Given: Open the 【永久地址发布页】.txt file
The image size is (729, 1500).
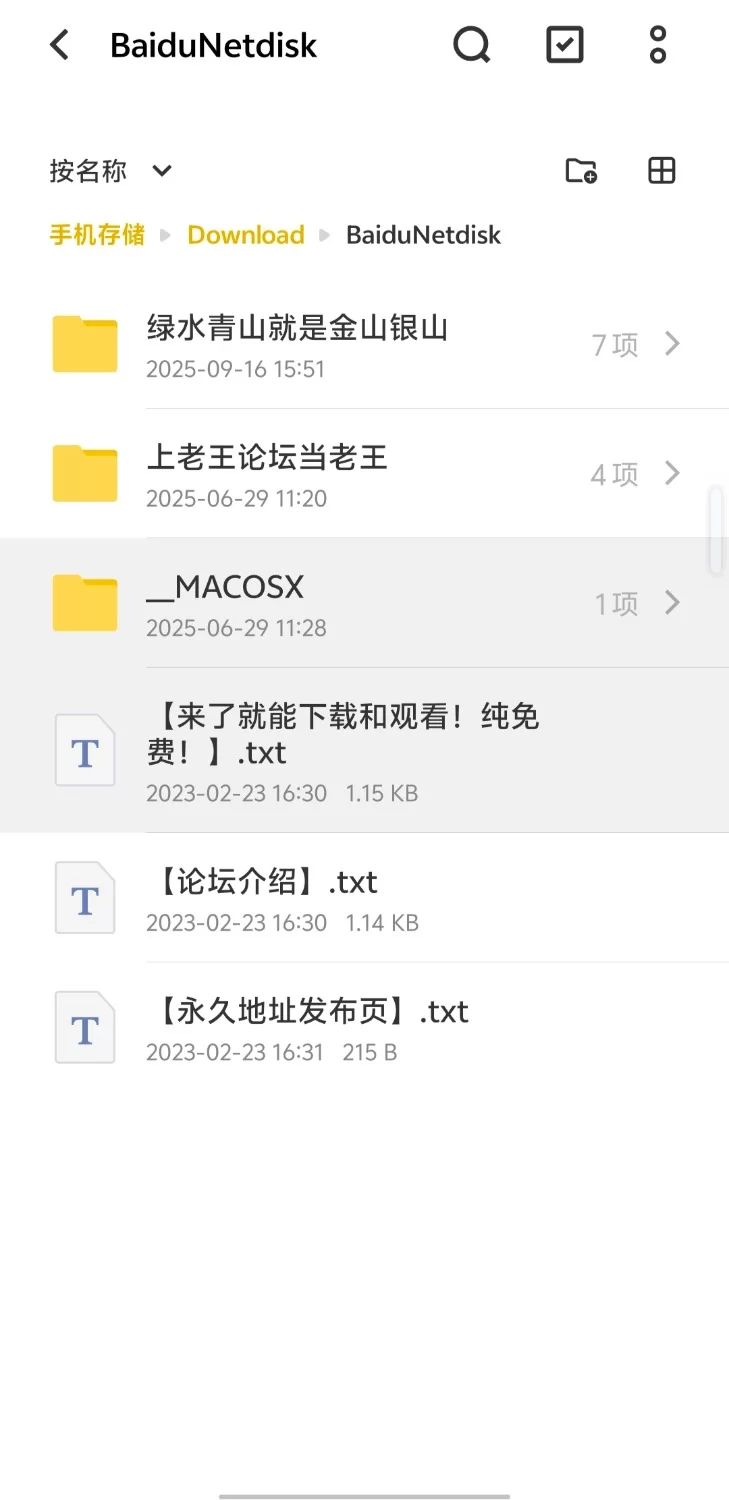Looking at the screenshot, I should (364, 1027).
